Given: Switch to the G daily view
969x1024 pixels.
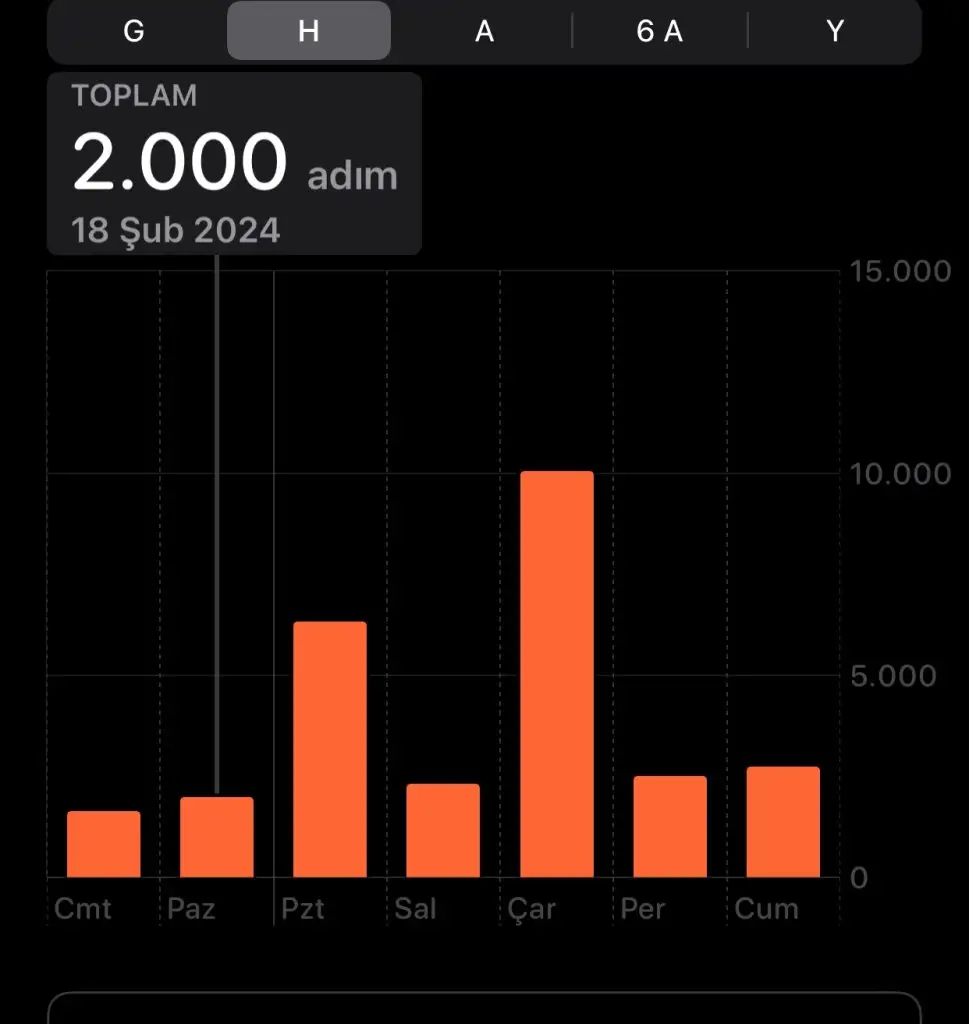Looking at the screenshot, I should coord(134,31).
